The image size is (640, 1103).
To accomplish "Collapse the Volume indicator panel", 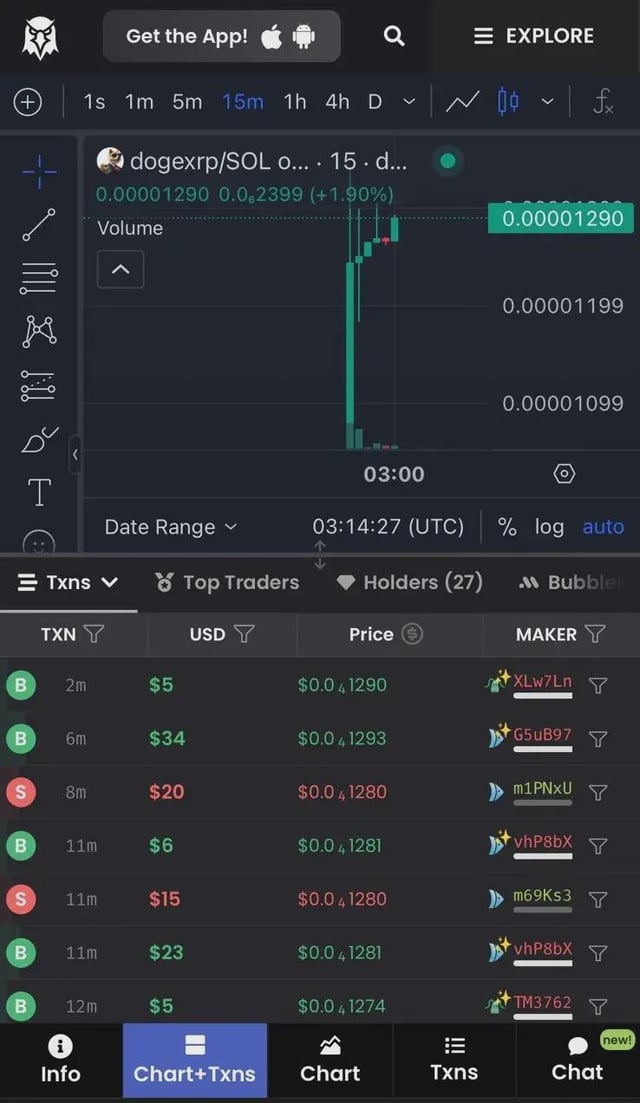I will [x=120, y=269].
